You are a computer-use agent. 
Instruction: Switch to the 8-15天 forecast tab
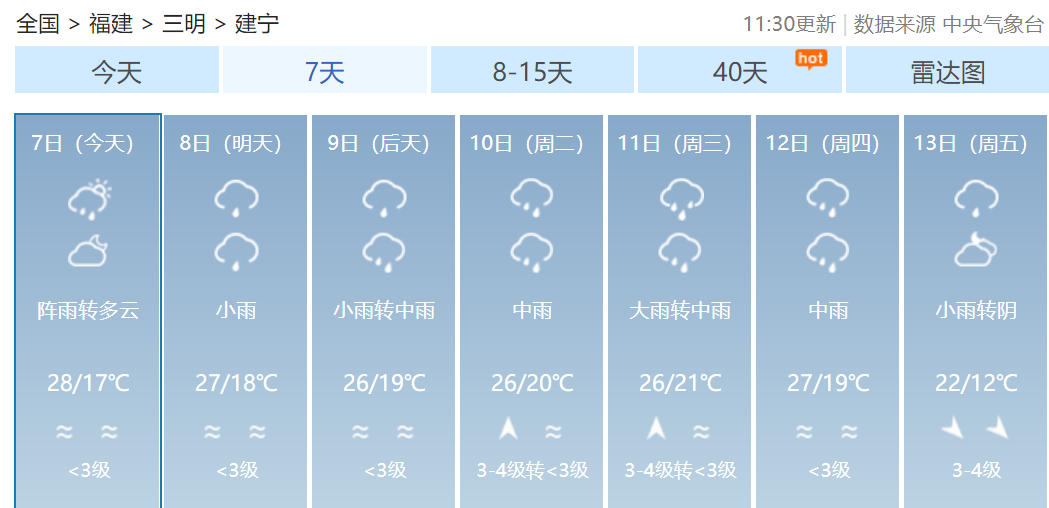532,71
